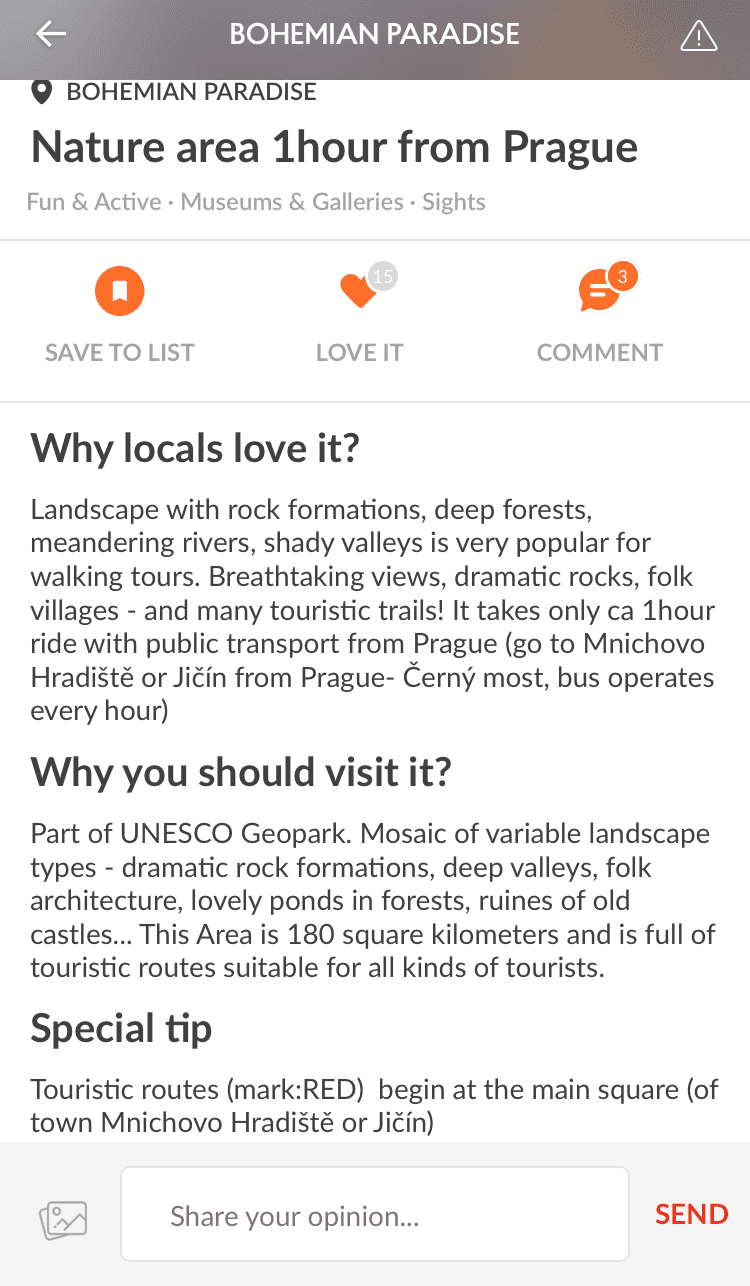Tap Send to post your opinion

point(692,1214)
